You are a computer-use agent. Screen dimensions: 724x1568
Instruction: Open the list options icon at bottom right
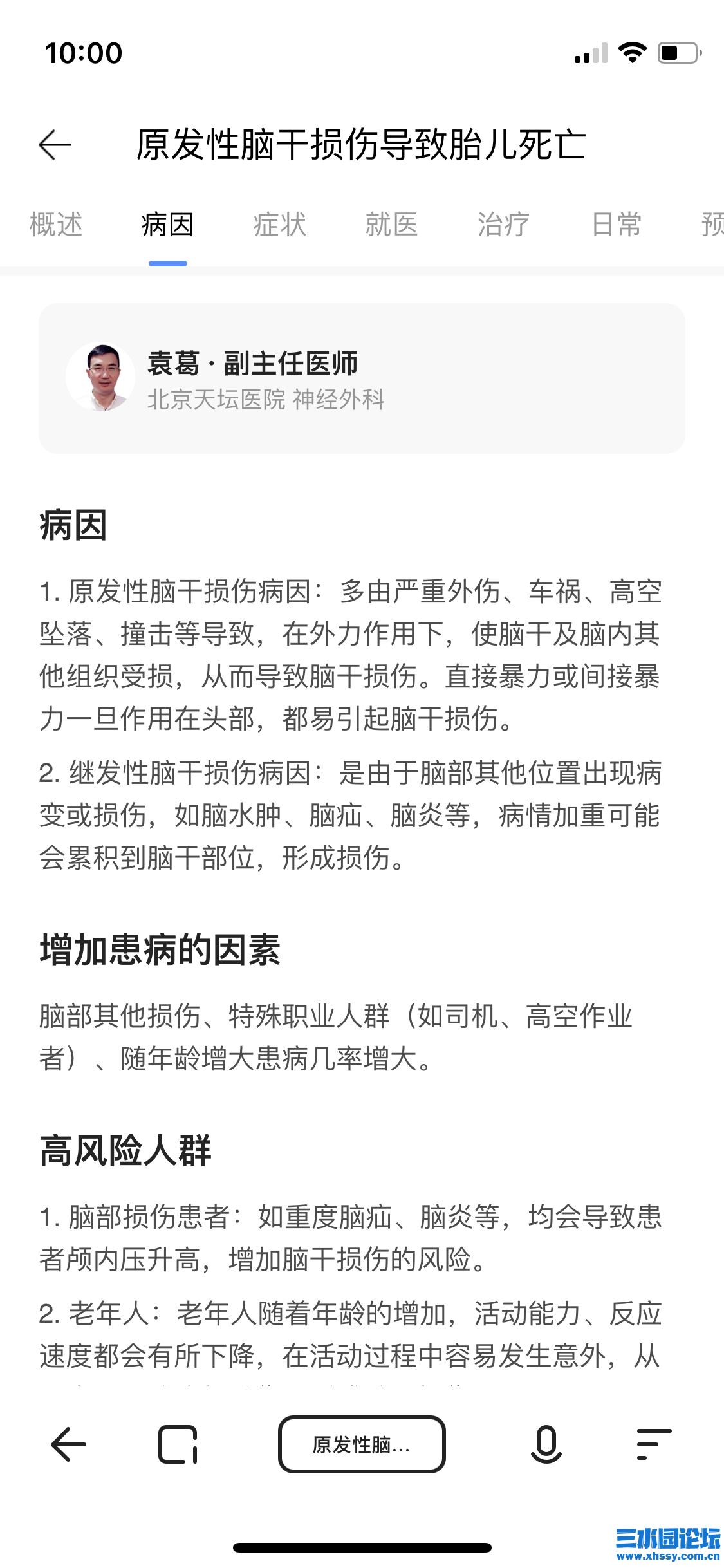click(x=650, y=1444)
